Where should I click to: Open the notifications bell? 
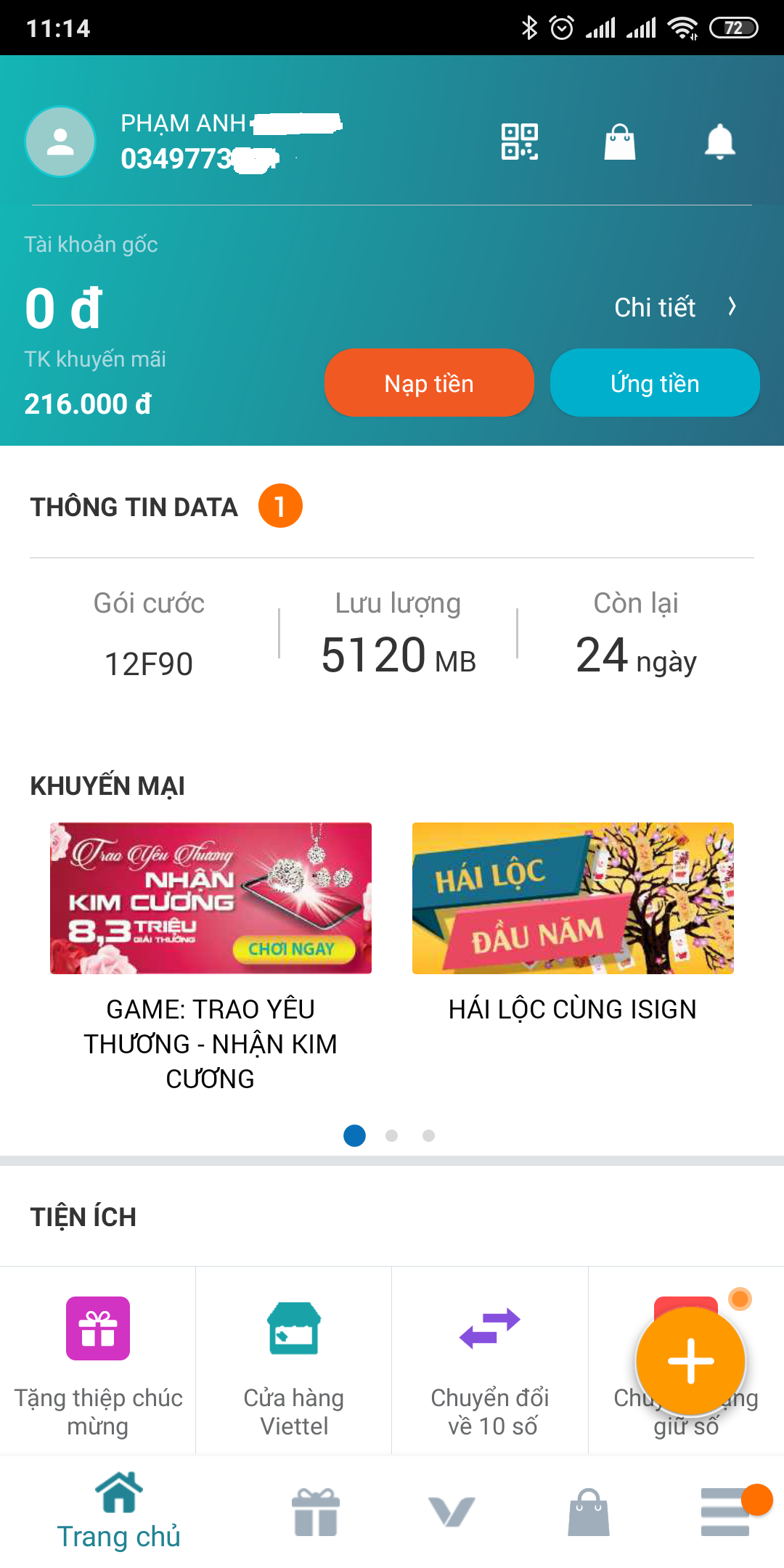click(719, 142)
